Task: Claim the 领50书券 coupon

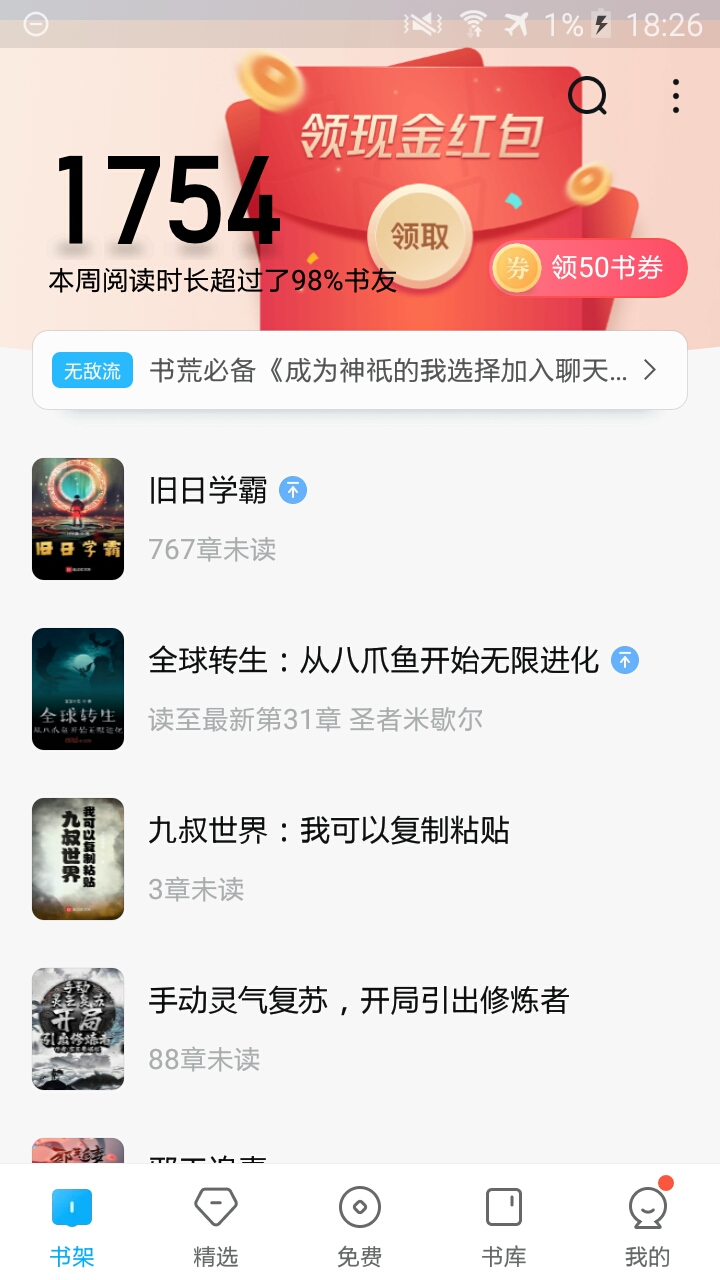Action: pyautogui.click(x=589, y=268)
